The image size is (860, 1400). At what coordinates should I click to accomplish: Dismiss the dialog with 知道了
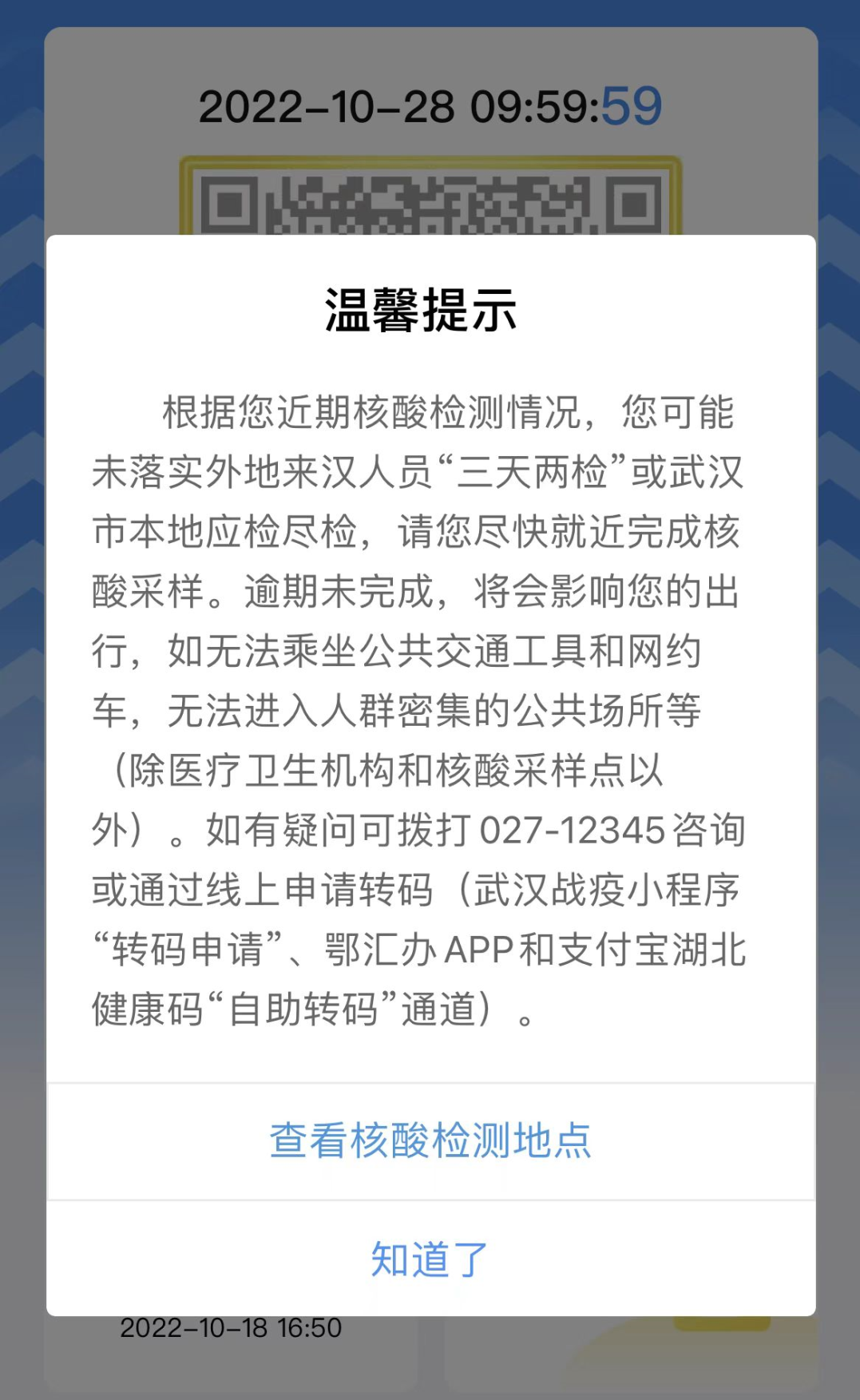430,1259
